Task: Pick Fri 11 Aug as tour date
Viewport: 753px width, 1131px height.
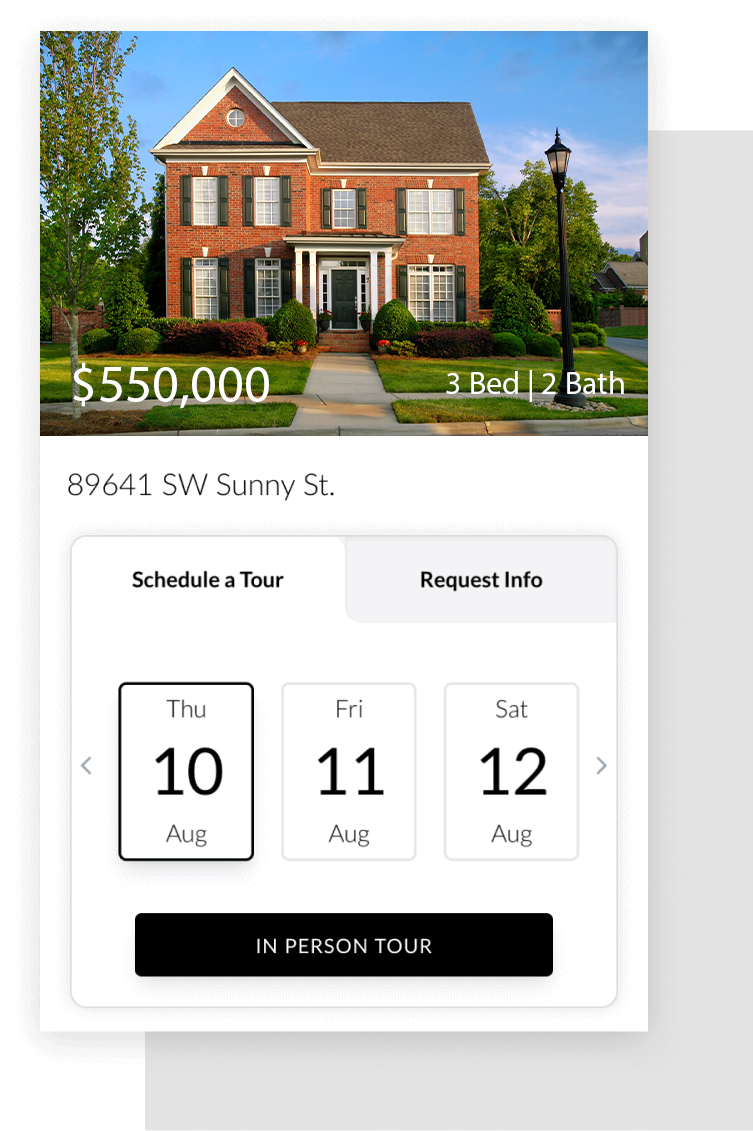Action: click(349, 771)
